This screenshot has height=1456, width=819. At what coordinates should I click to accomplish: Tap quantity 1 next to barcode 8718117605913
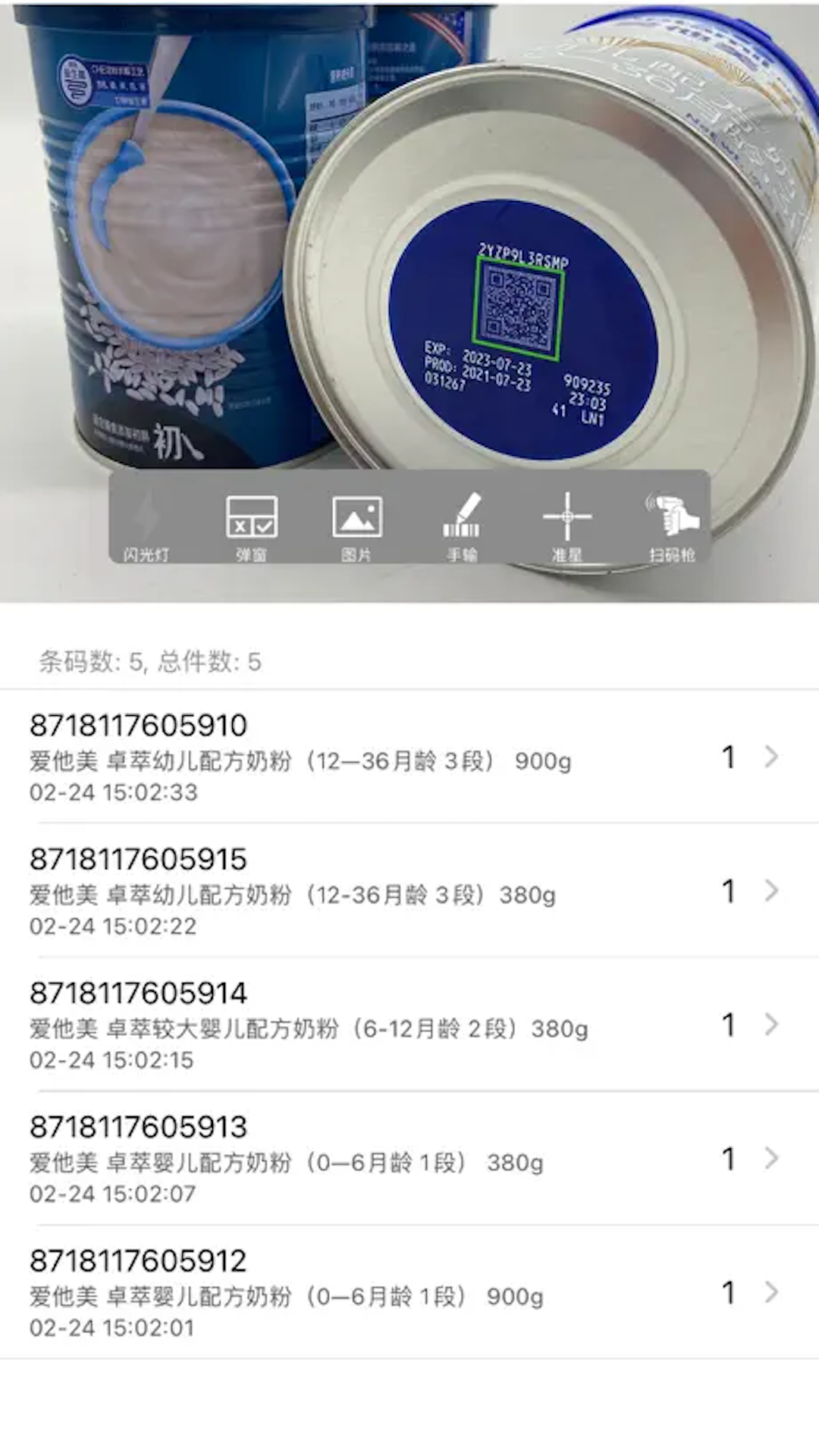point(730,1159)
